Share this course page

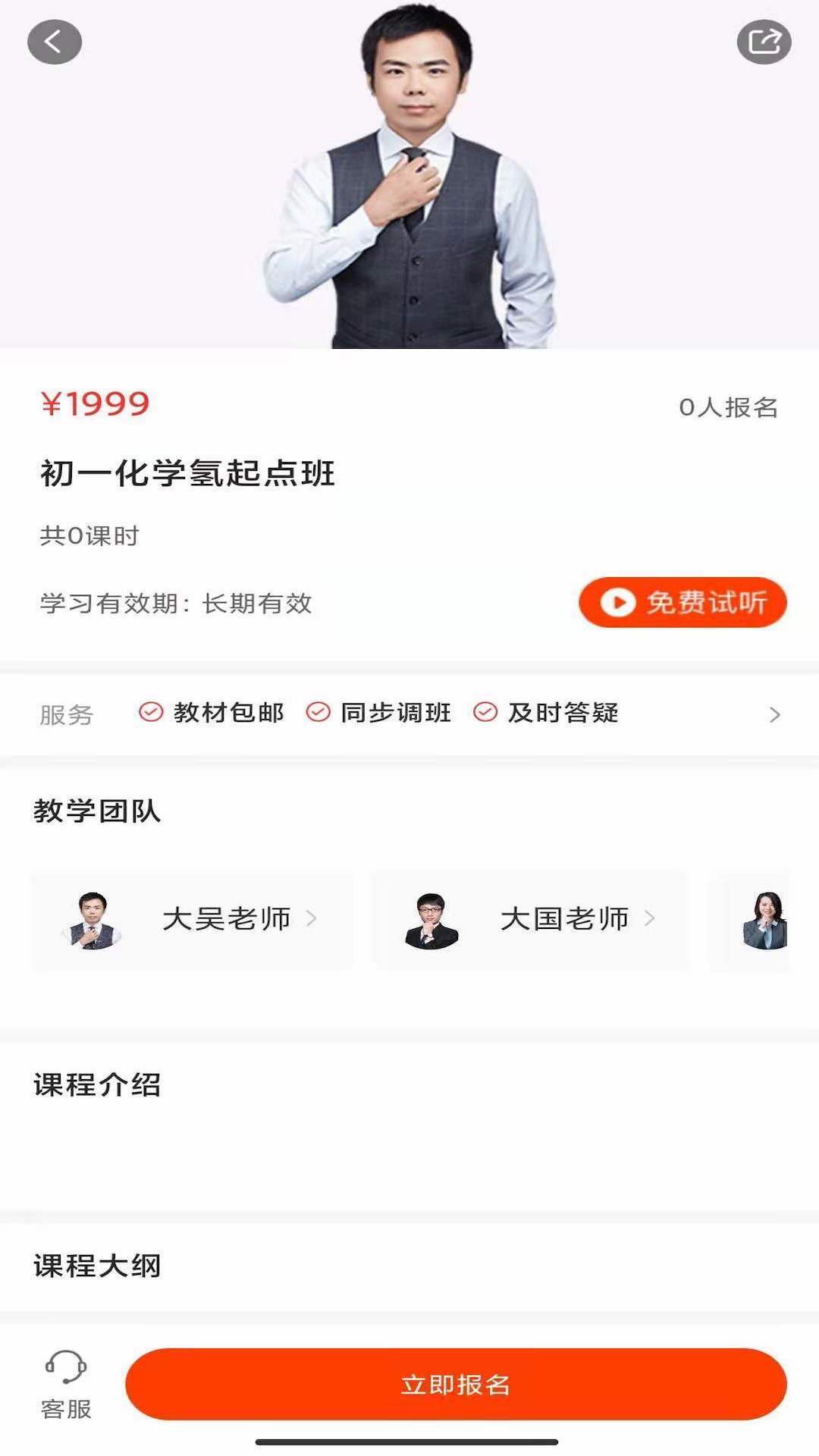coord(764,42)
